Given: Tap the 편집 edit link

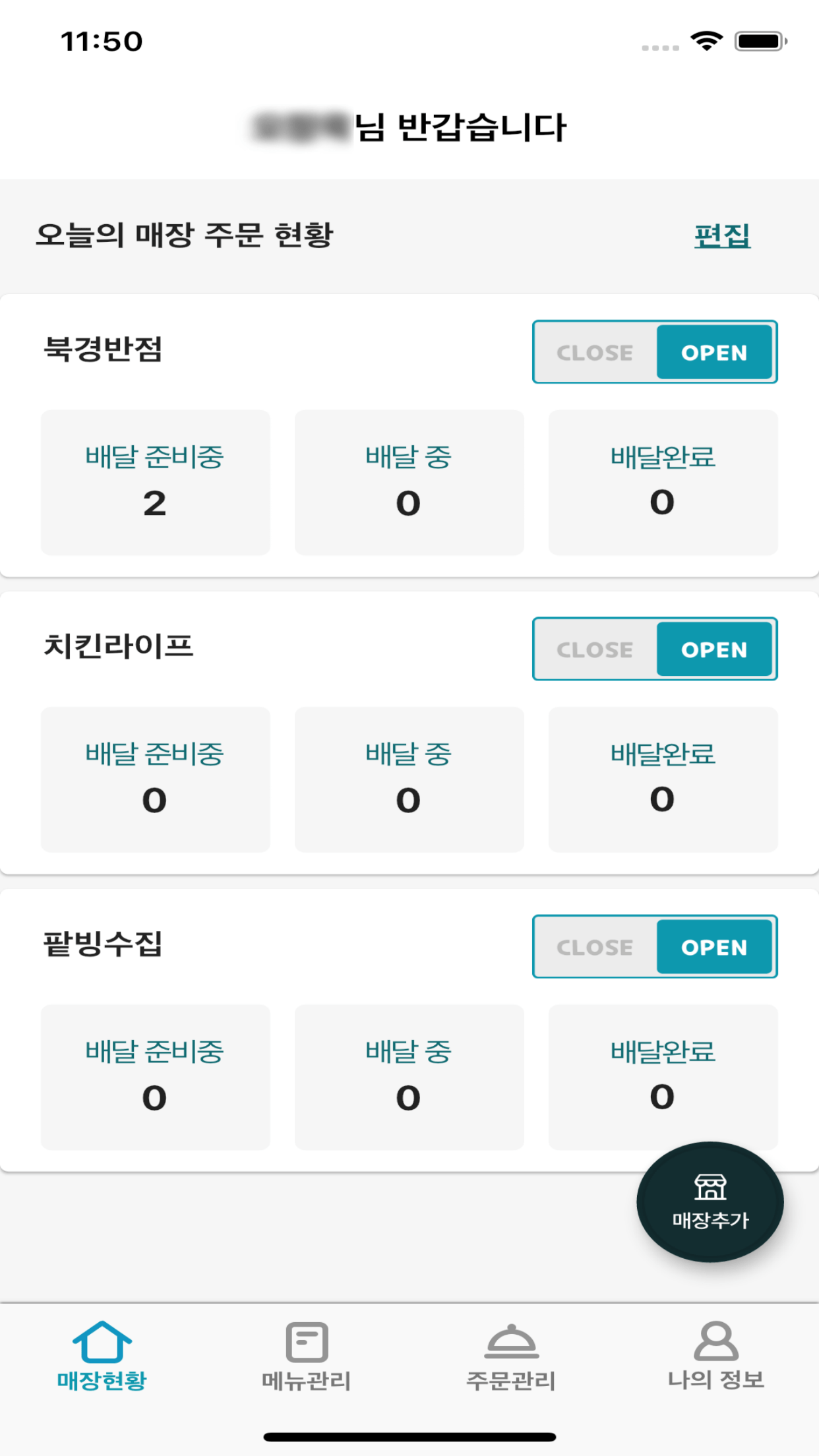Looking at the screenshot, I should point(722,236).
